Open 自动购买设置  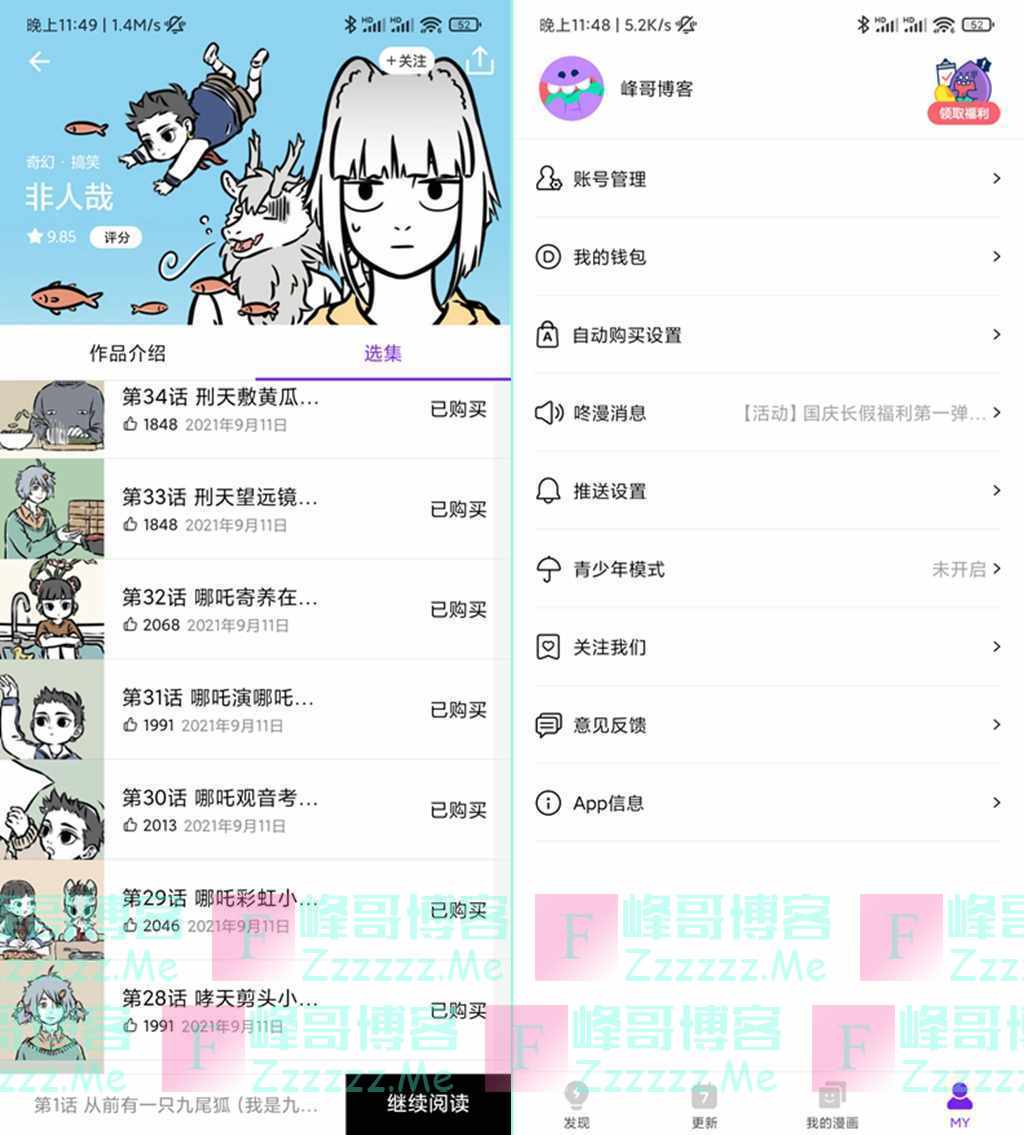768,335
